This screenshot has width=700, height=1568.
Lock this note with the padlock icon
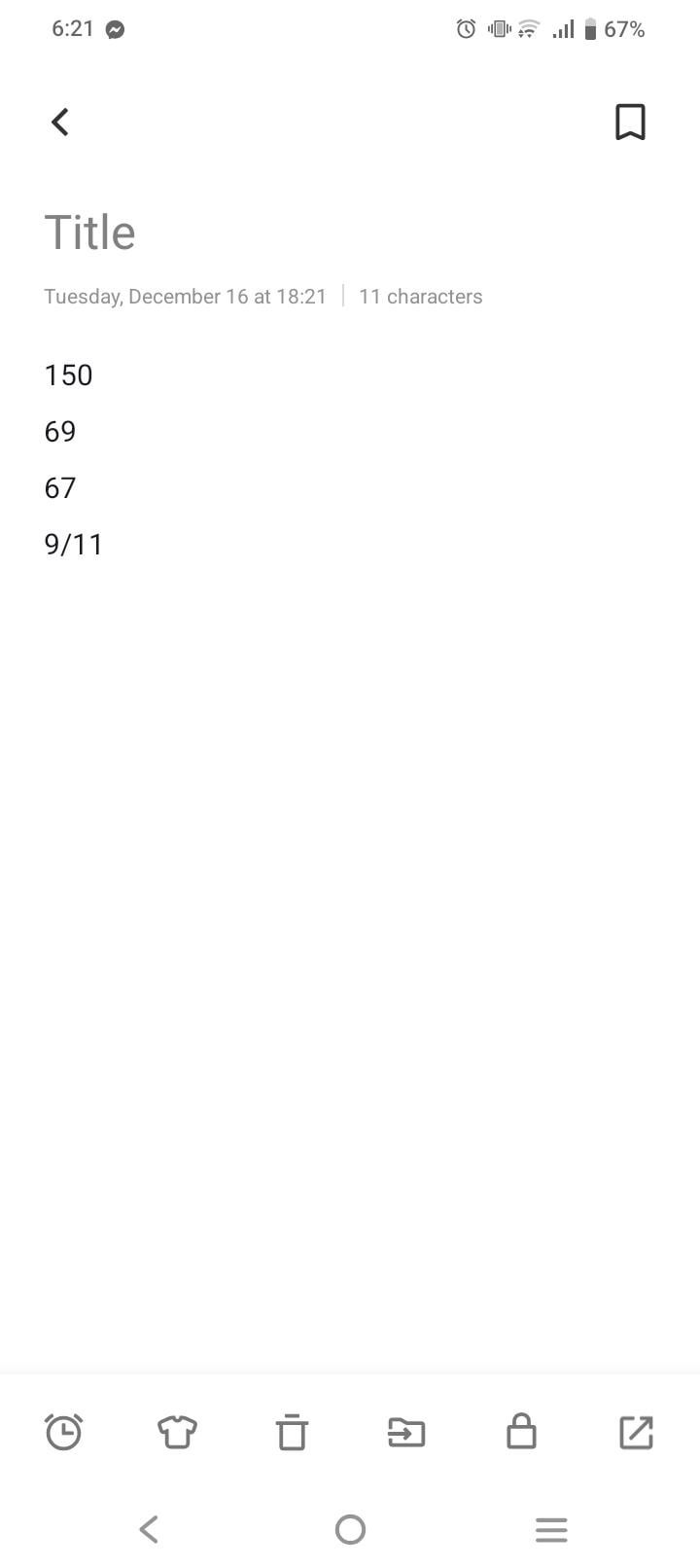tap(521, 1432)
